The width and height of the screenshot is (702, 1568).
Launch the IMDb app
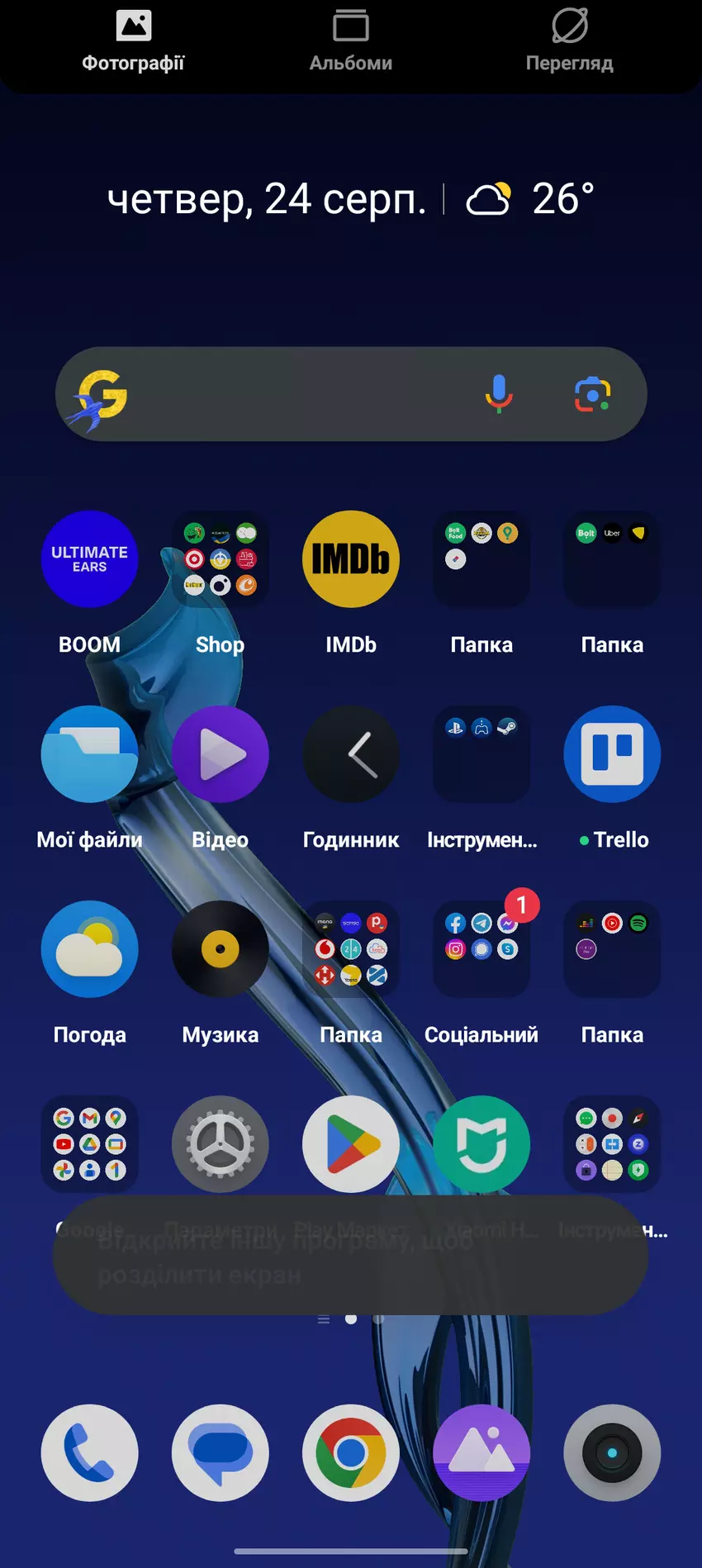pos(350,559)
